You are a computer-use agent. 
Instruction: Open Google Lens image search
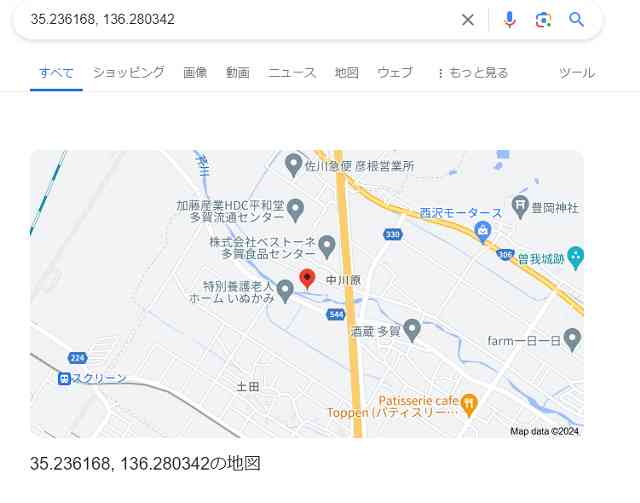point(543,20)
